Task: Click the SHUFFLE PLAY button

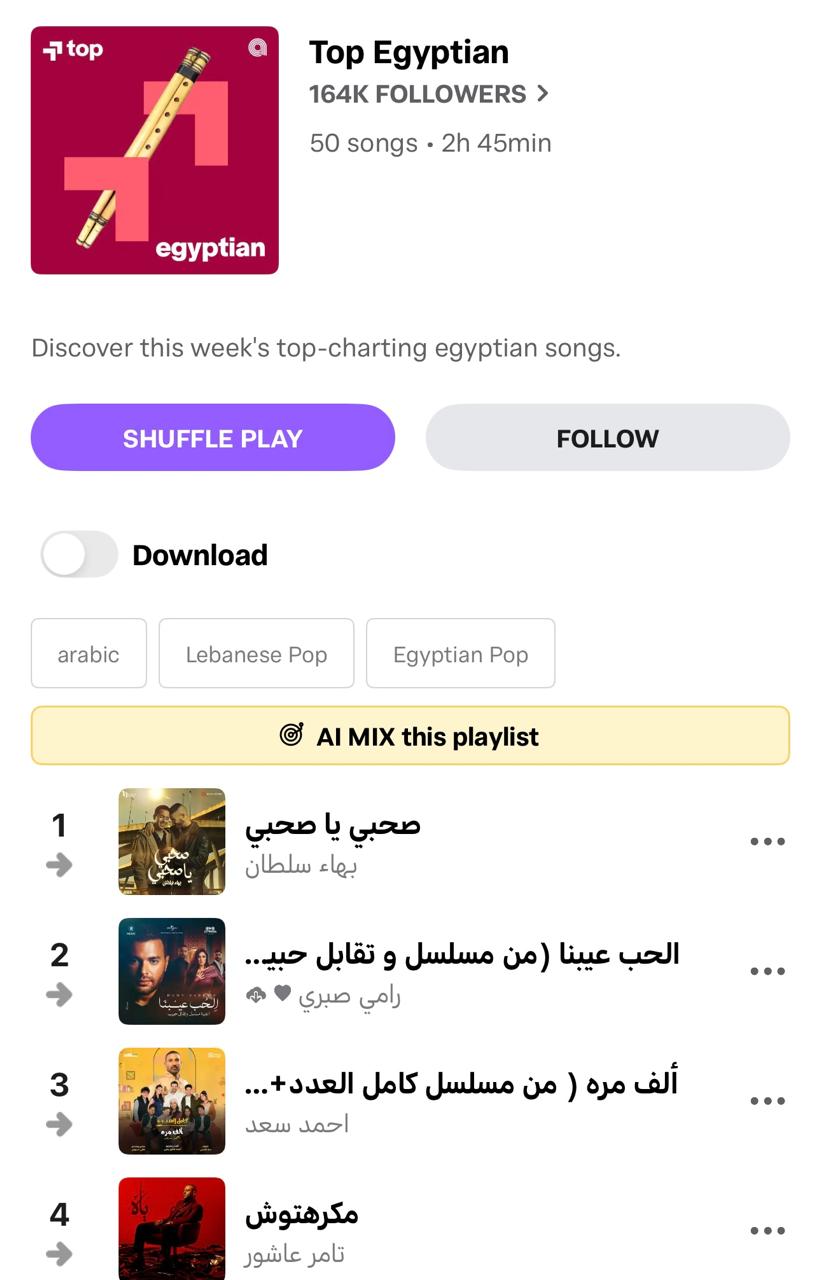Action: (x=213, y=437)
